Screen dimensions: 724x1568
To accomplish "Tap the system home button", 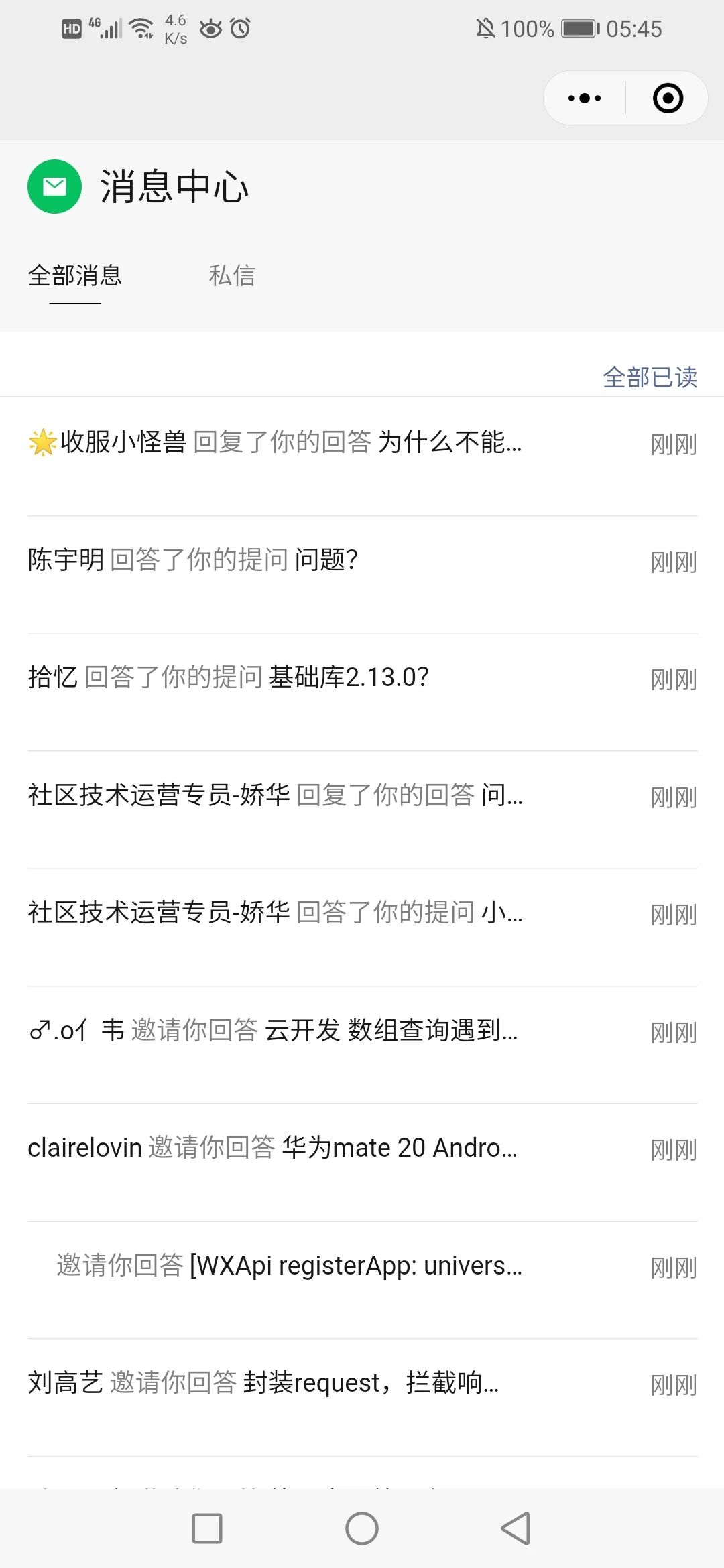I will (362, 1528).
